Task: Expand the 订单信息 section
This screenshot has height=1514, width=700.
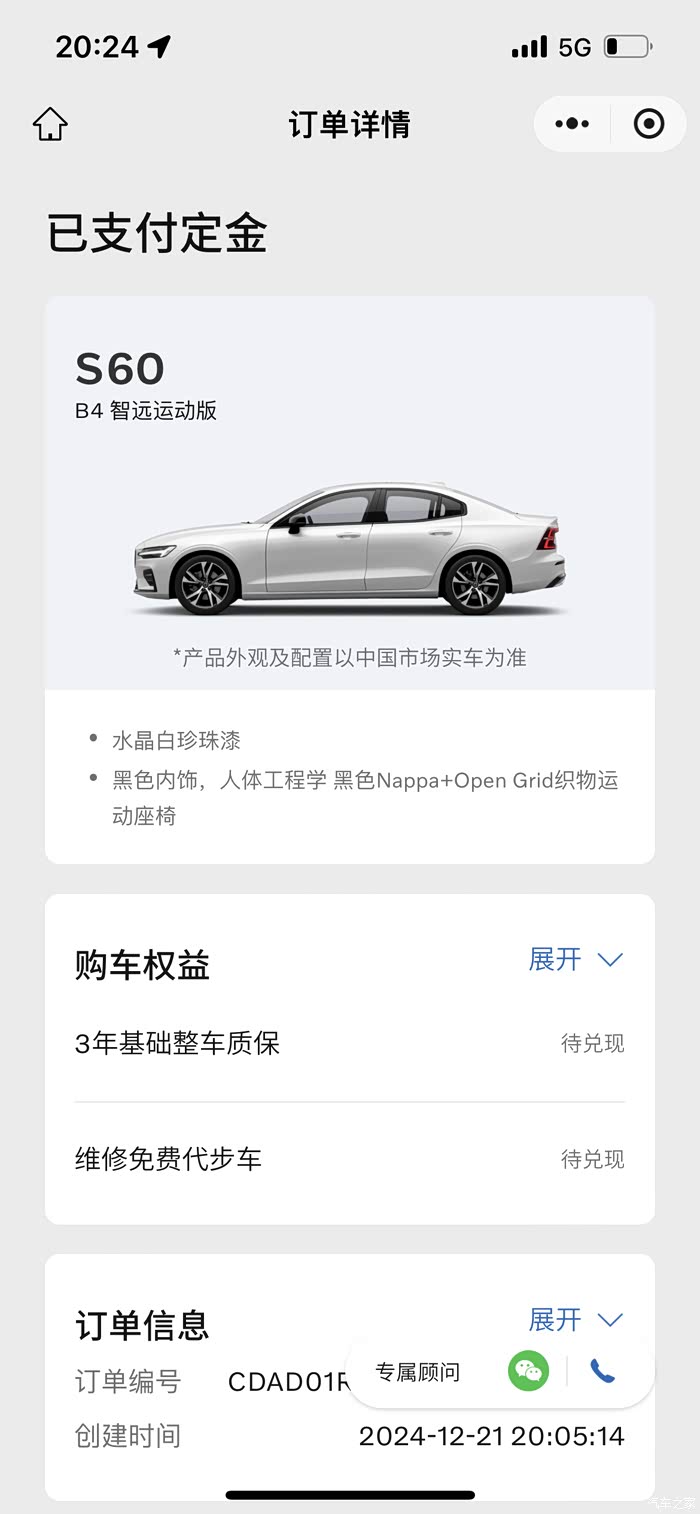Action: point(576,1320)
